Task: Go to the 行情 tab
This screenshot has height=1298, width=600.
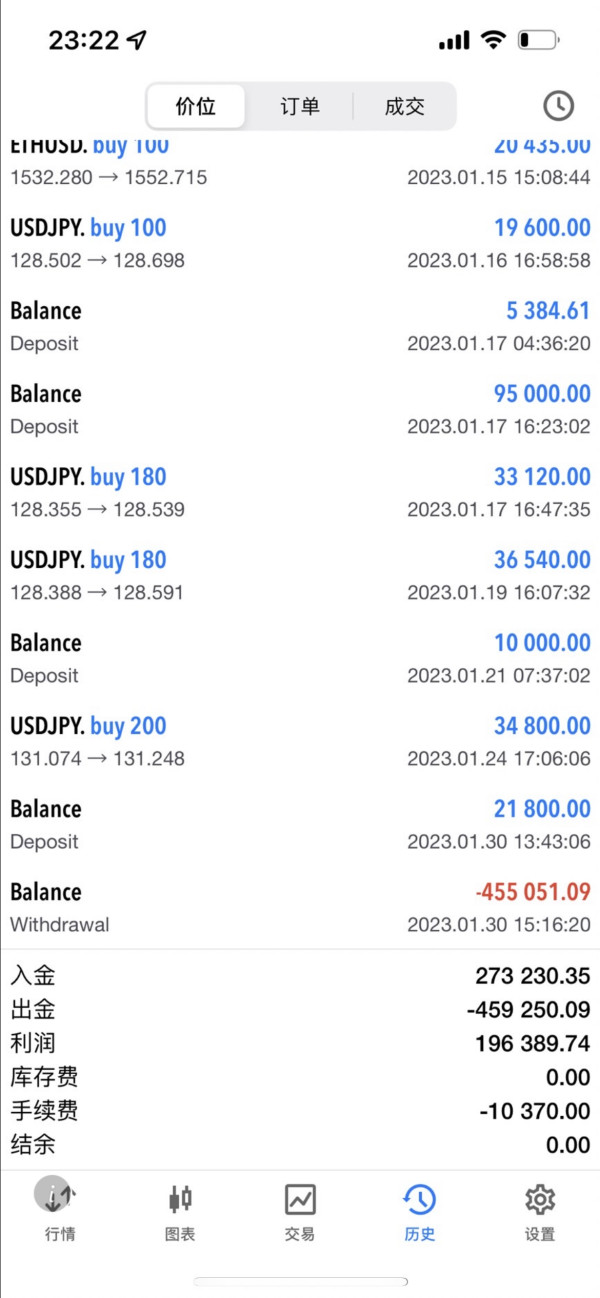Action: [60, 1210]
